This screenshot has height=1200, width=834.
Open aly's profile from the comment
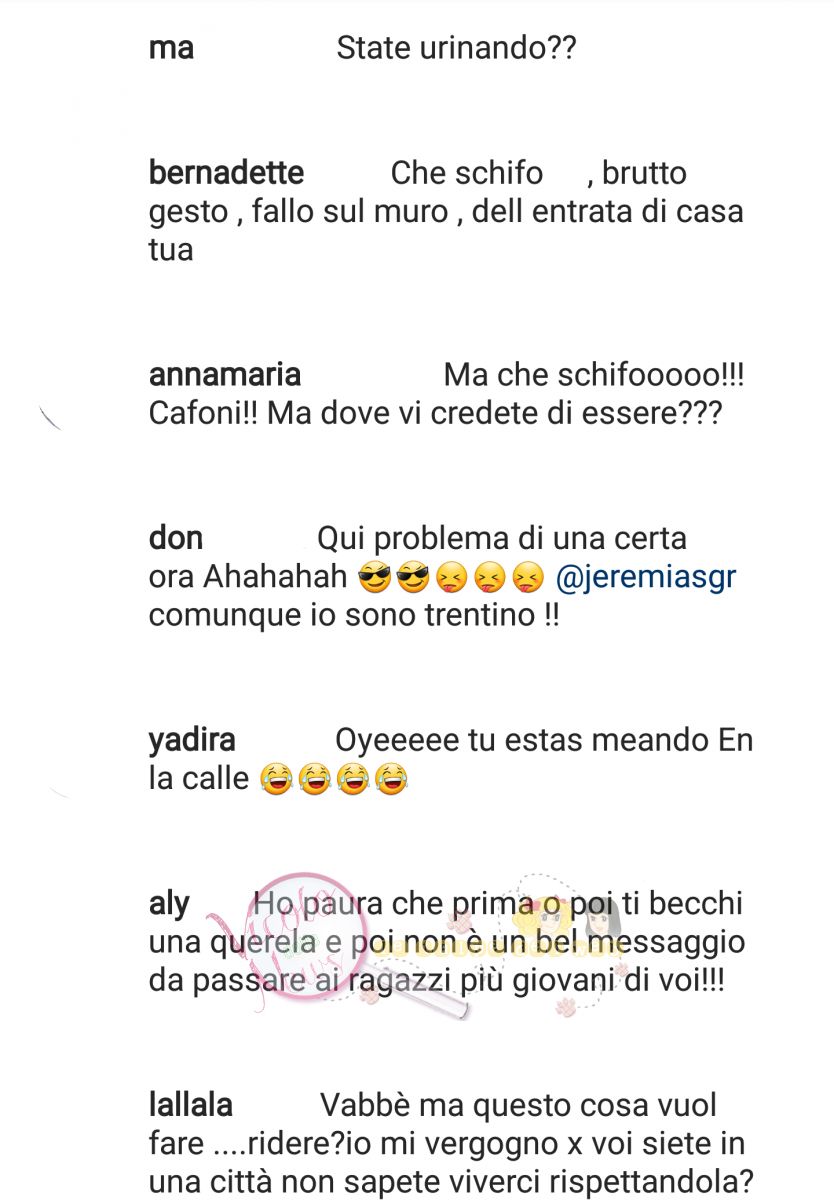click(x=169, y=904)
